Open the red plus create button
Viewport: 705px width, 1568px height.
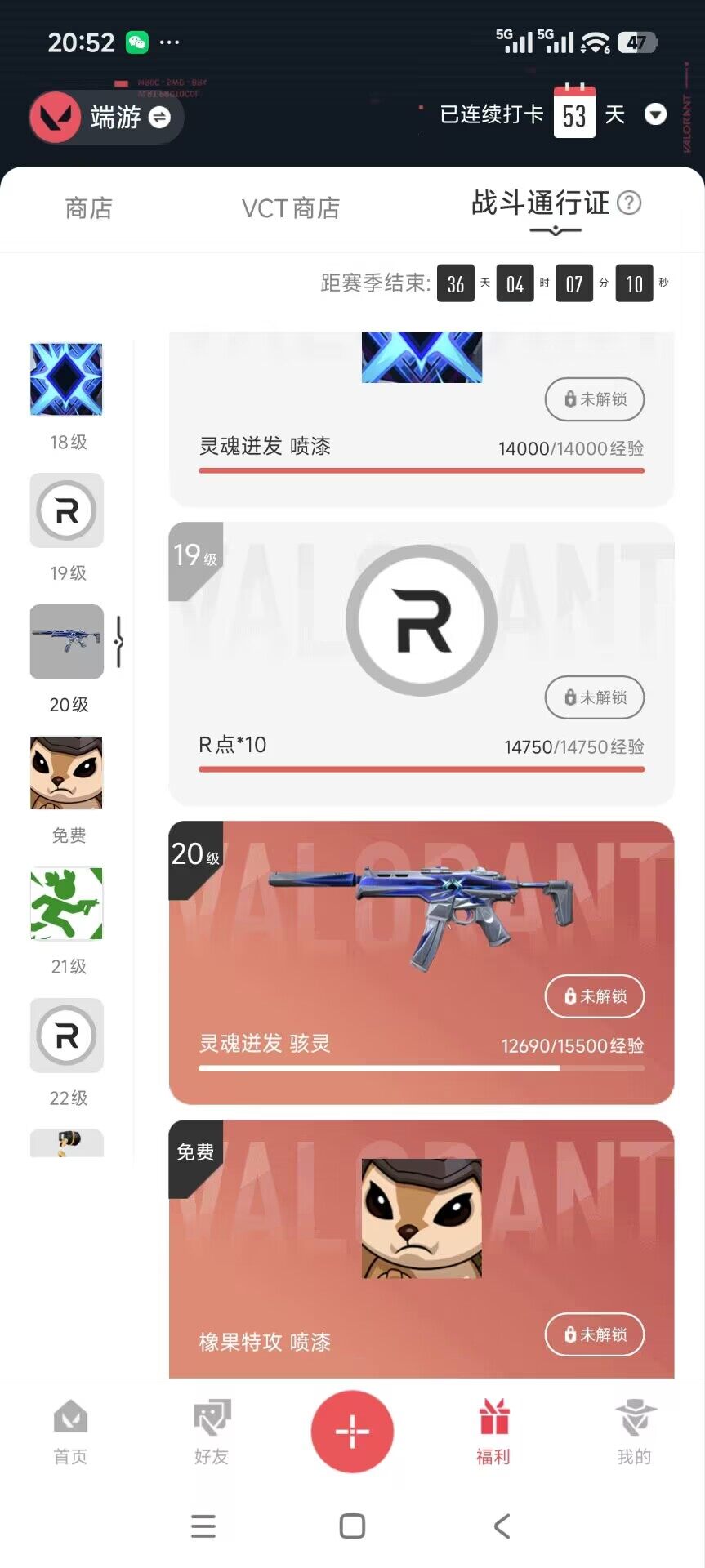coord(352,1432)
